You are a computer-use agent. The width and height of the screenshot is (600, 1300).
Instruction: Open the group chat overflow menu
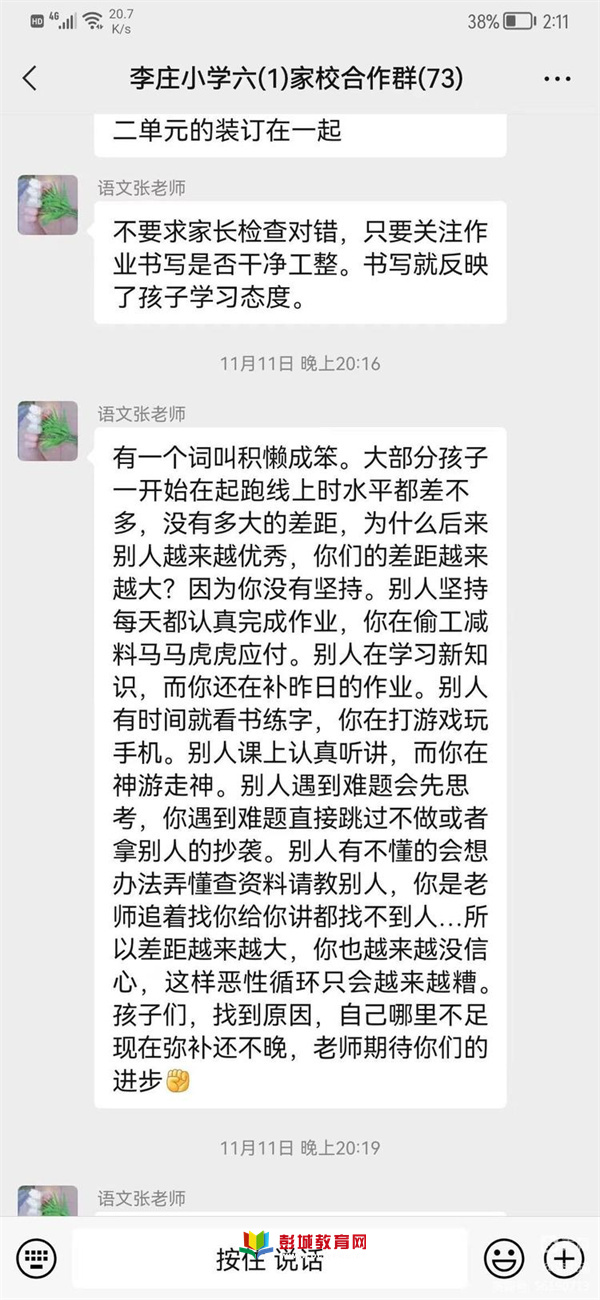point(557,79)
